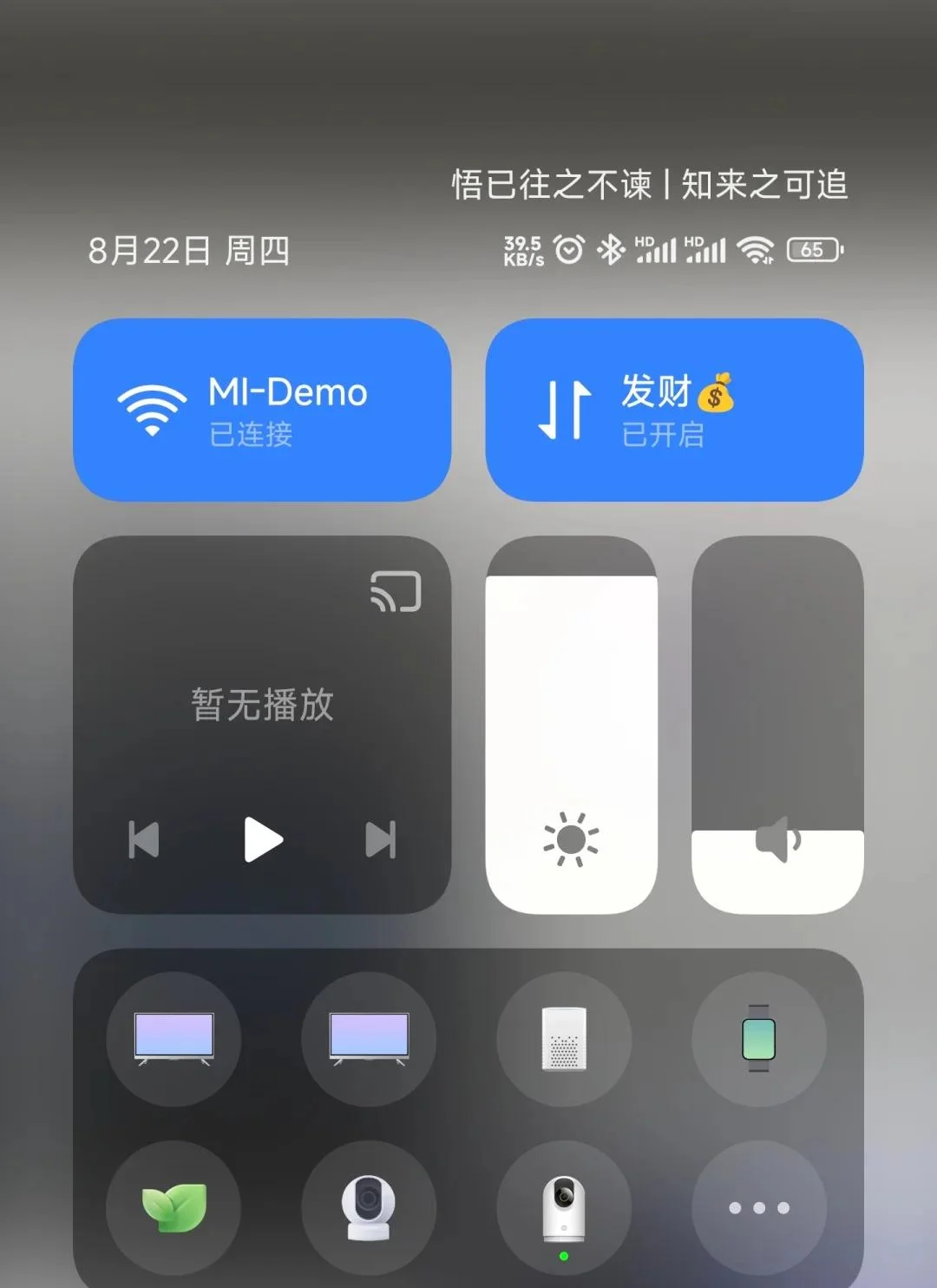937x1288 pixels.
Task: Open the green leaf device tile
Action: (x=174, y=1207)
